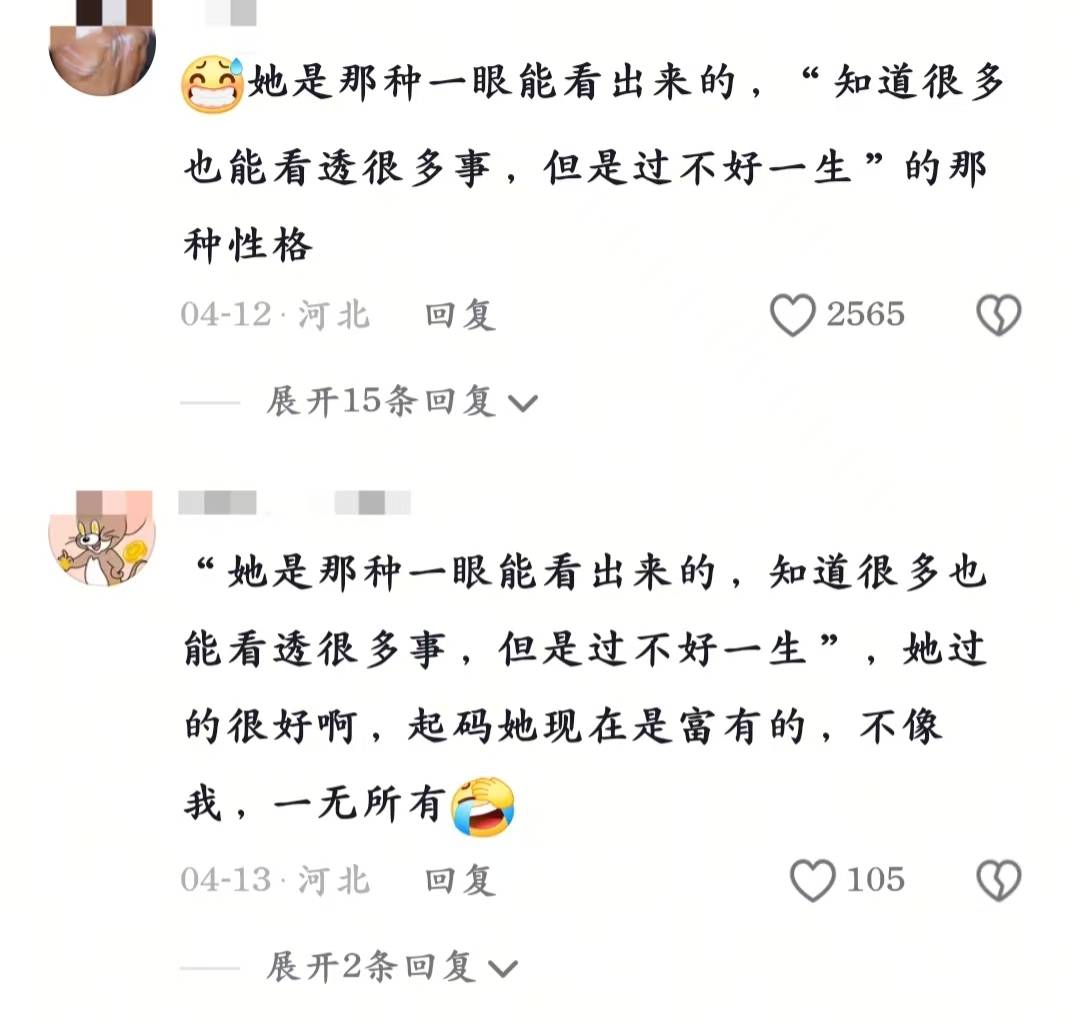Like the comment with 2565 likes
Screen dimensions: 1080x1031
pos(794,316)
